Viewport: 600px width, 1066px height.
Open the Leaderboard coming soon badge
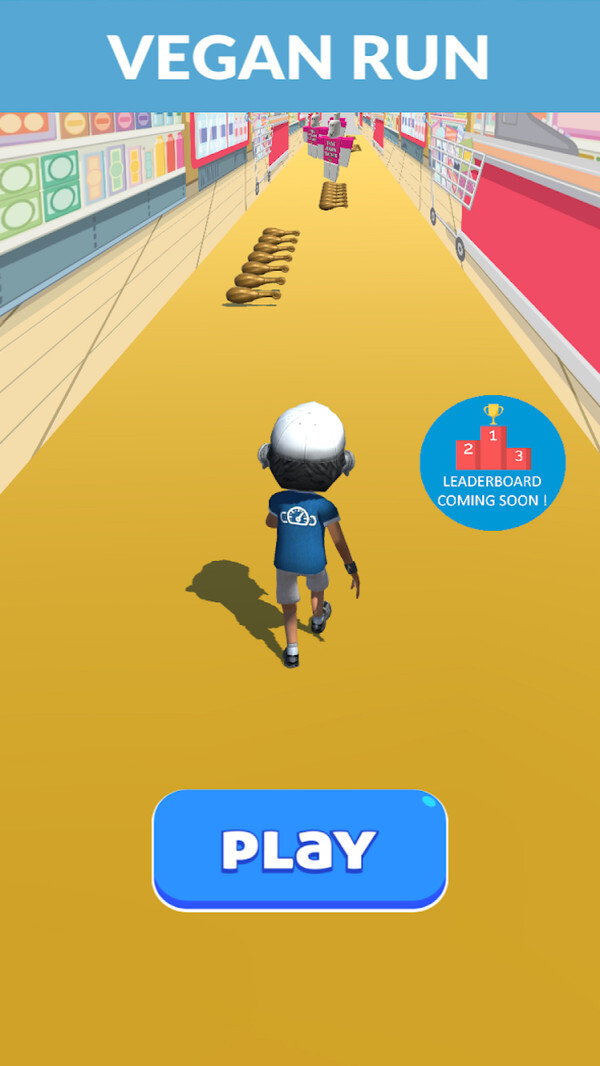coord(492,463)
